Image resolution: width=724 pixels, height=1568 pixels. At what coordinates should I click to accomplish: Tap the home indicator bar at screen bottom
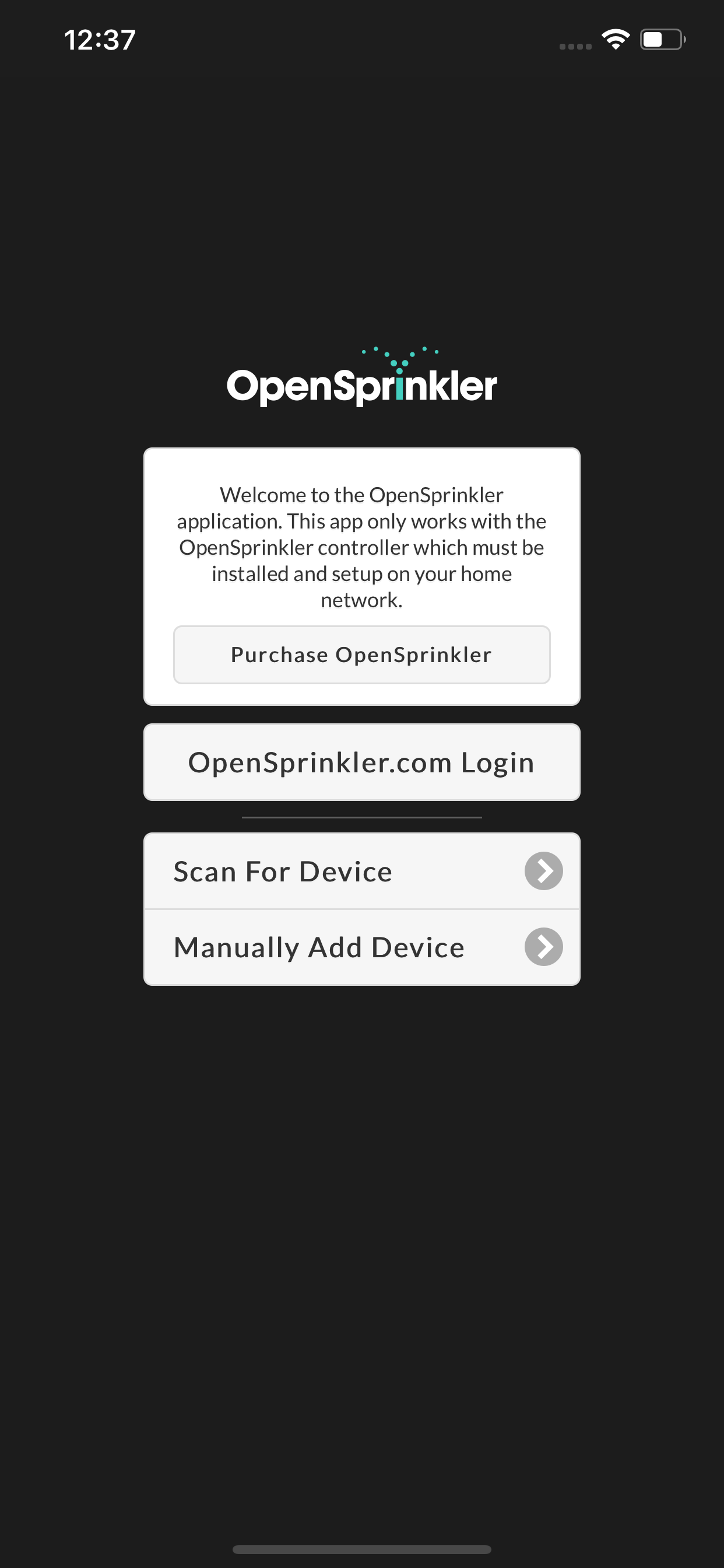tap(362, 1549)
